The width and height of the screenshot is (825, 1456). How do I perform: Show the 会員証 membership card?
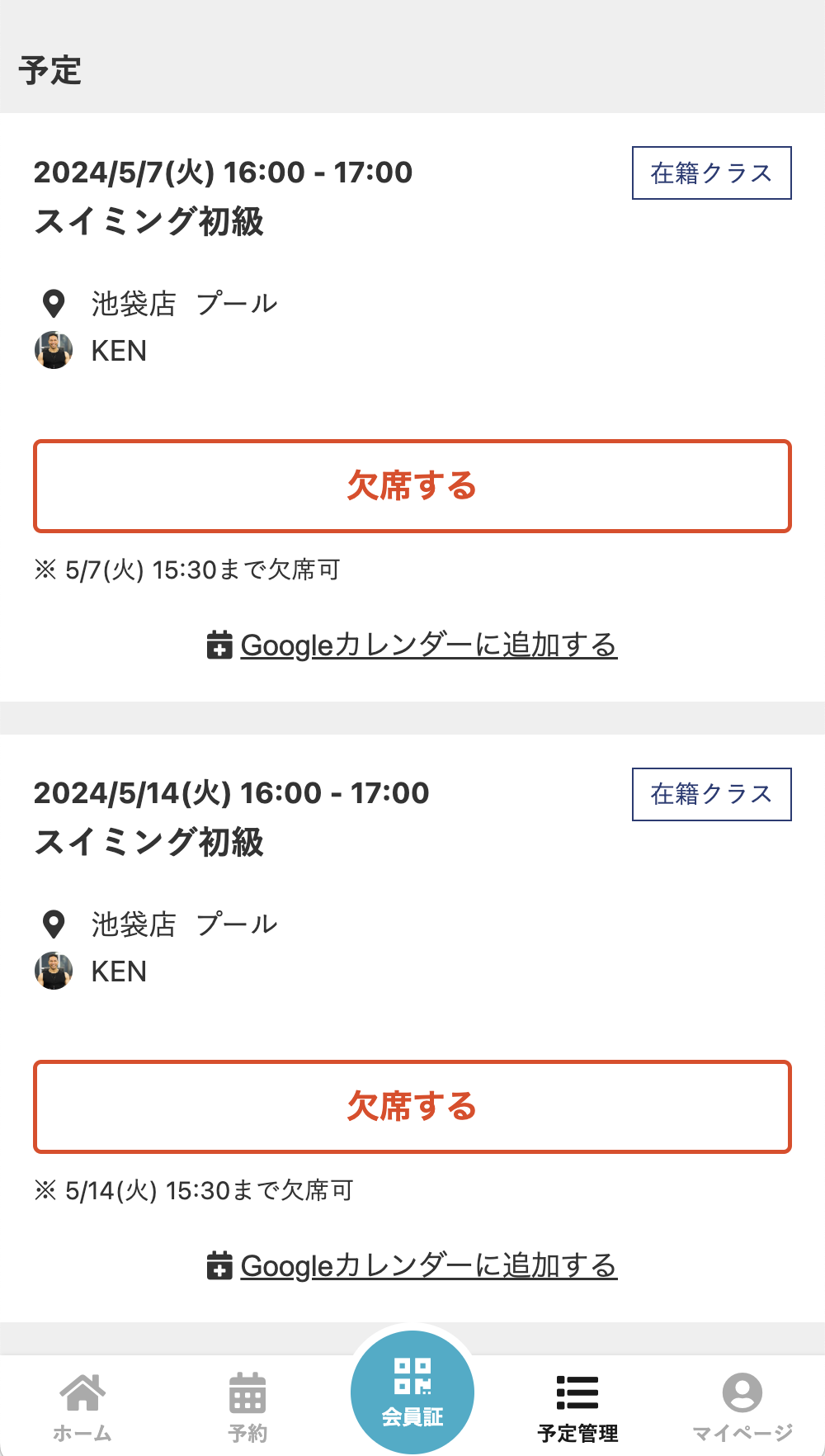412,1393
